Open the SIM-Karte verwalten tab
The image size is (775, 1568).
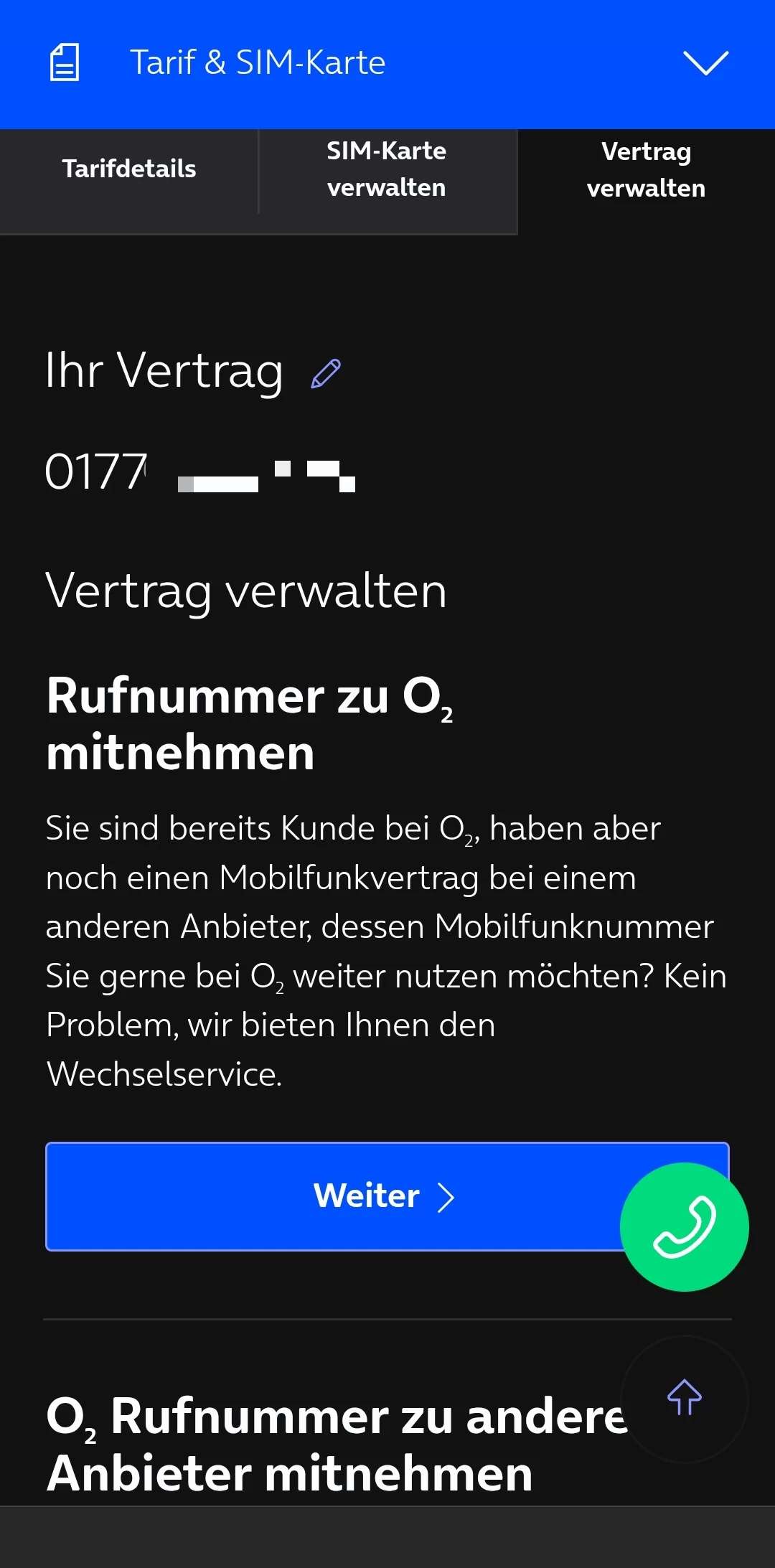coord(387,170)
